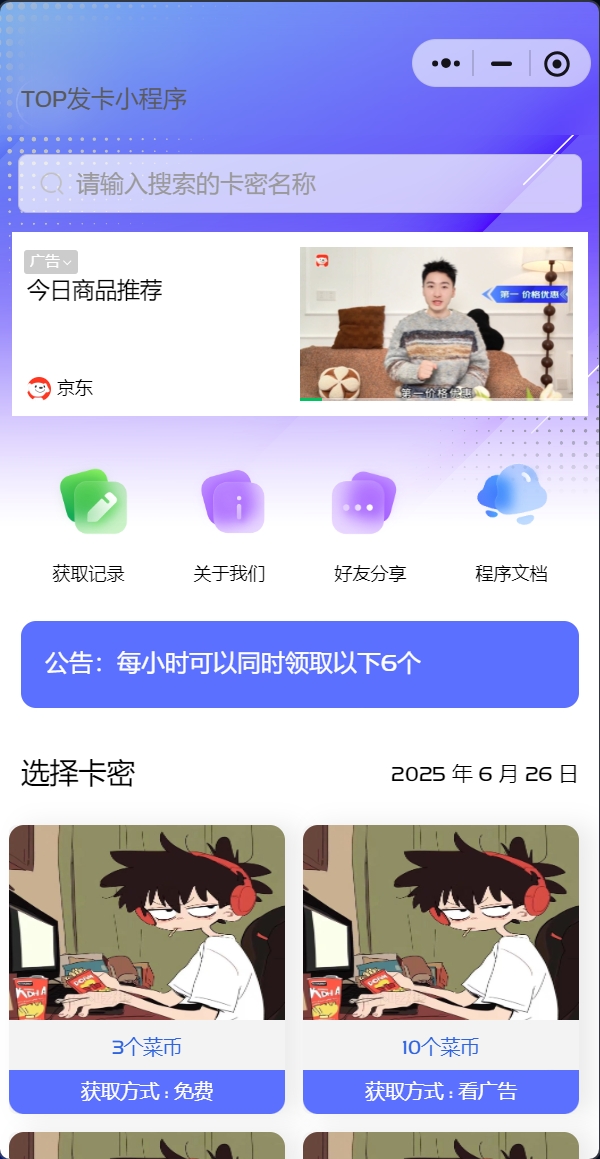Share via 好友分享
600x1159 pixels.
[x=370, y=525]
